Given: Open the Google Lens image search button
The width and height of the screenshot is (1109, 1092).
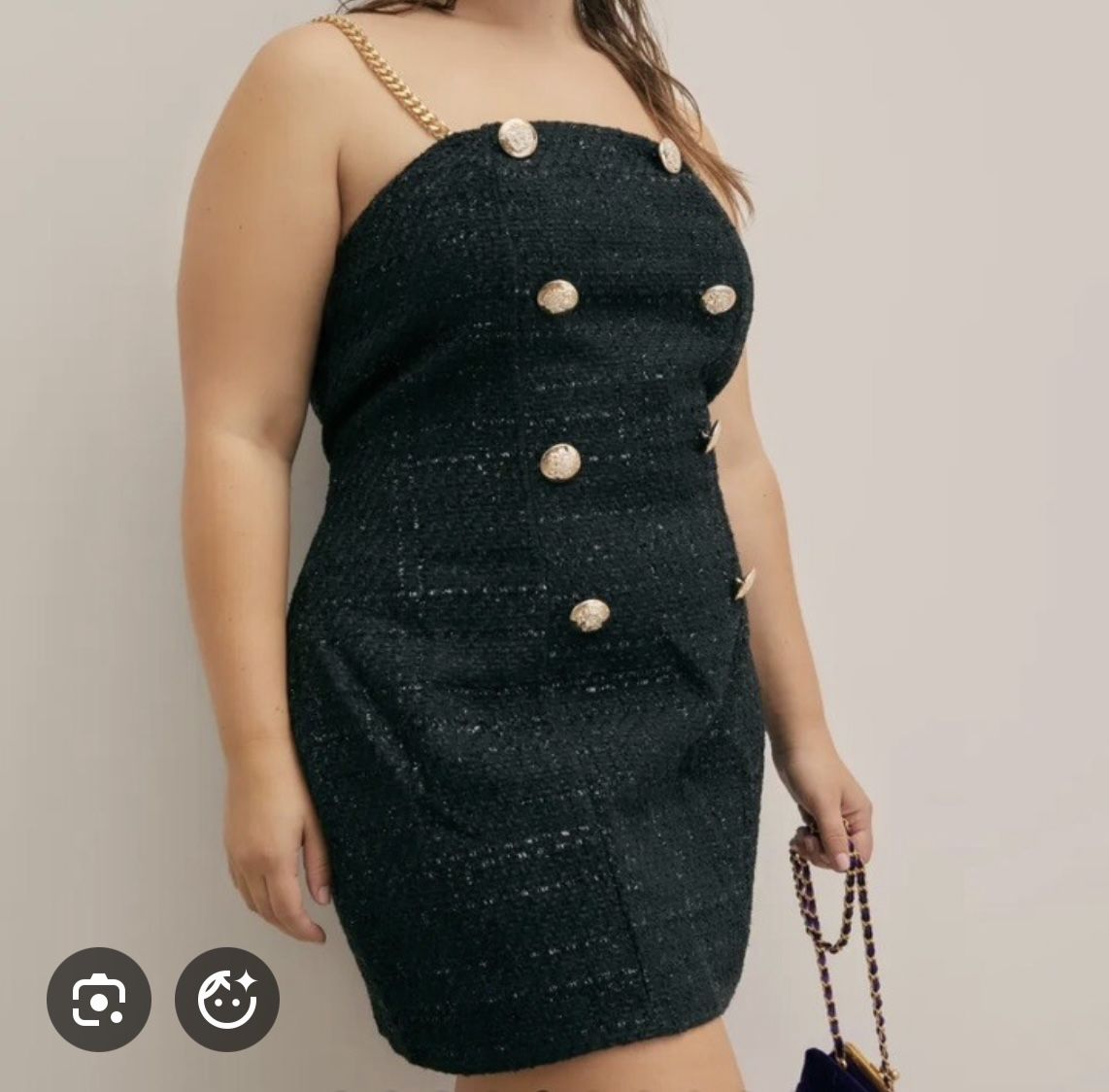Looking at the screenshot, I should point(99,1000).
